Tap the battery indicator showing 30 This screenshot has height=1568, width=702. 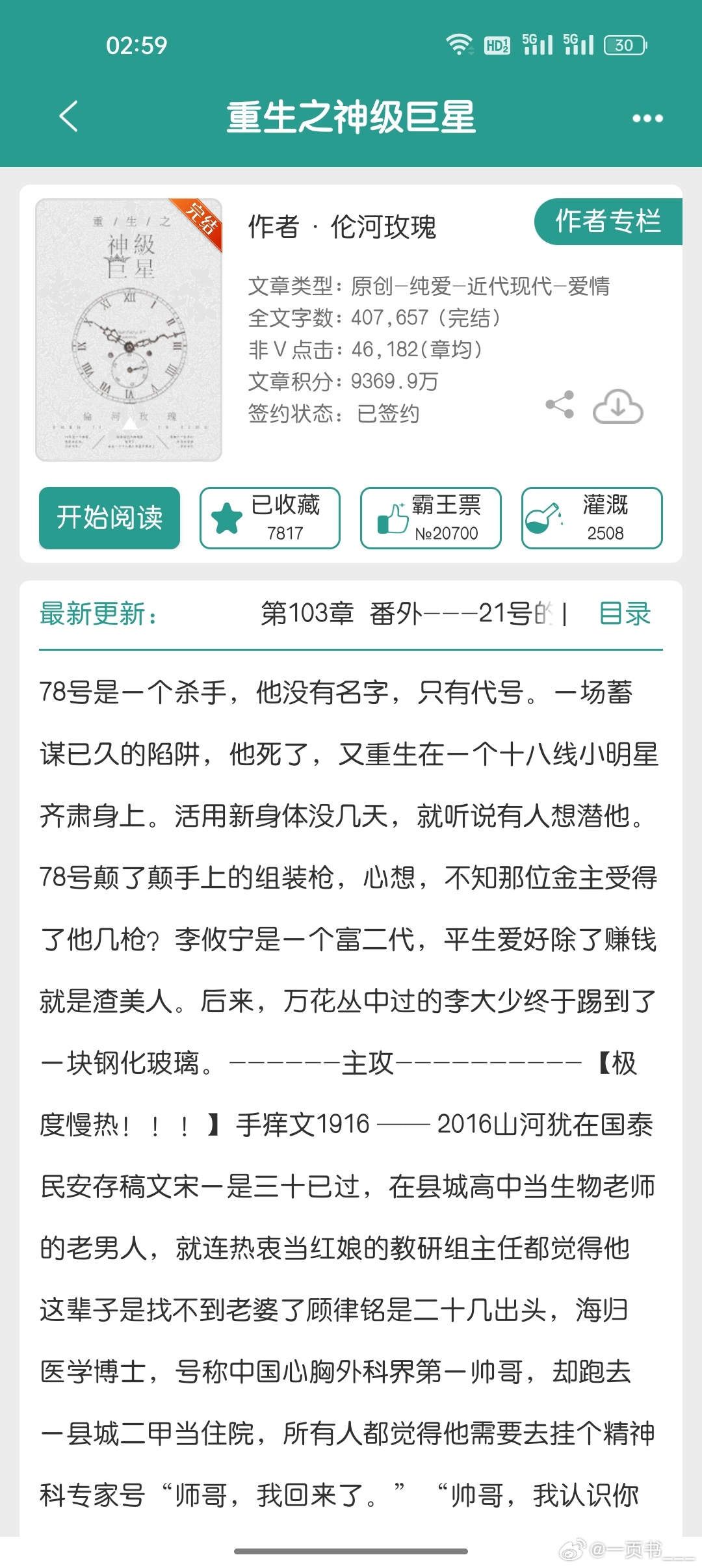(623, 46)
